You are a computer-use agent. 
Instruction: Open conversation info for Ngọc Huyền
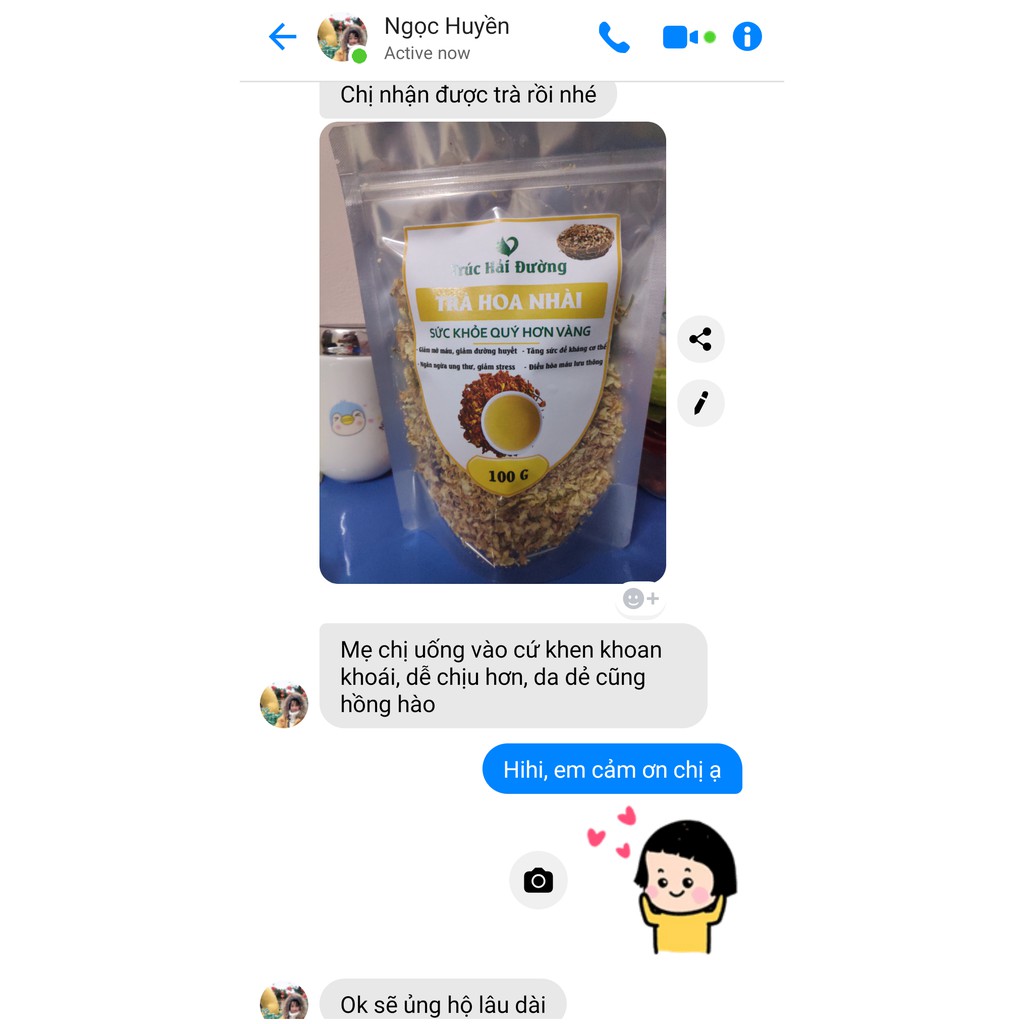tap(747, 37)
